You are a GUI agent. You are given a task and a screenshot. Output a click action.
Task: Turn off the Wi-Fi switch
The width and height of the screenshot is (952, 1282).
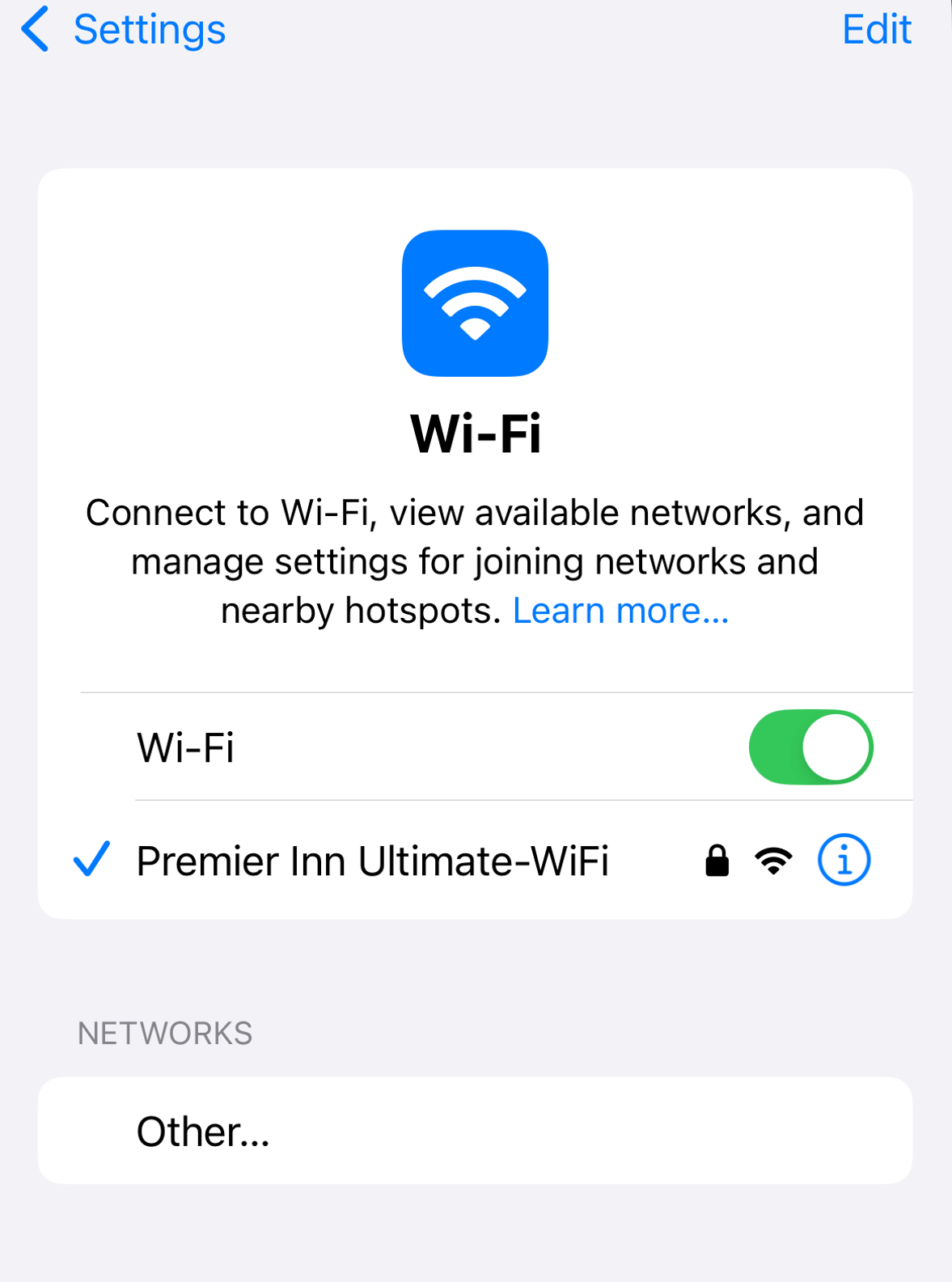click(x=810, y=747)
